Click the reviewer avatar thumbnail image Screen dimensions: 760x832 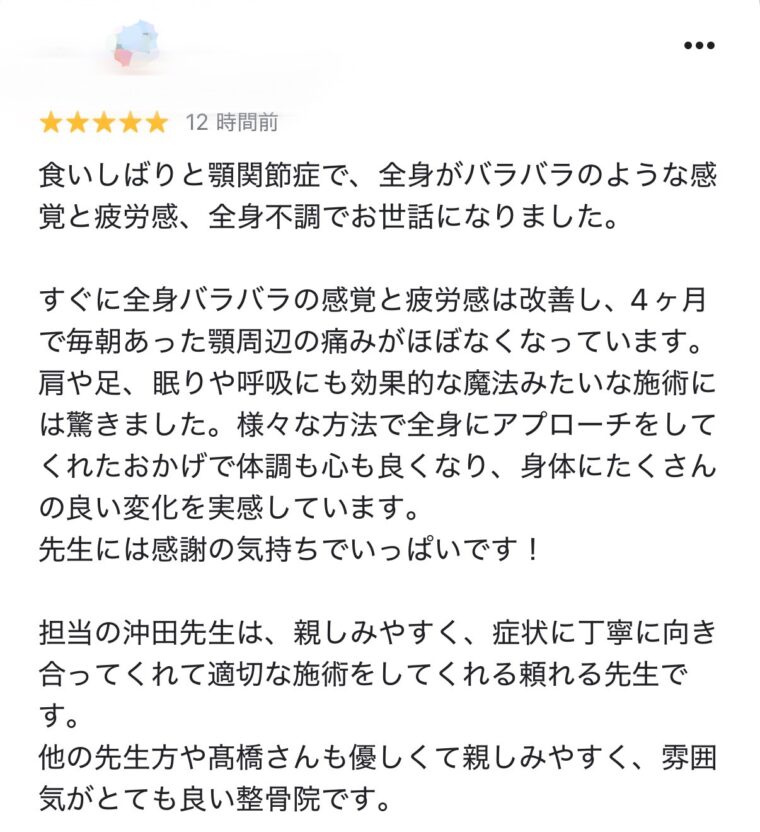[132, 40]
